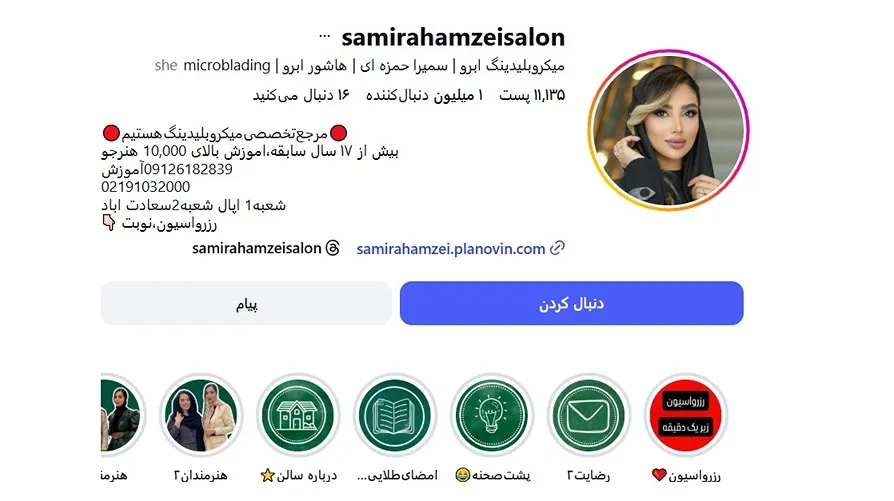Open the three-dot options menu

pyautogui.click(x=324, y=39)
